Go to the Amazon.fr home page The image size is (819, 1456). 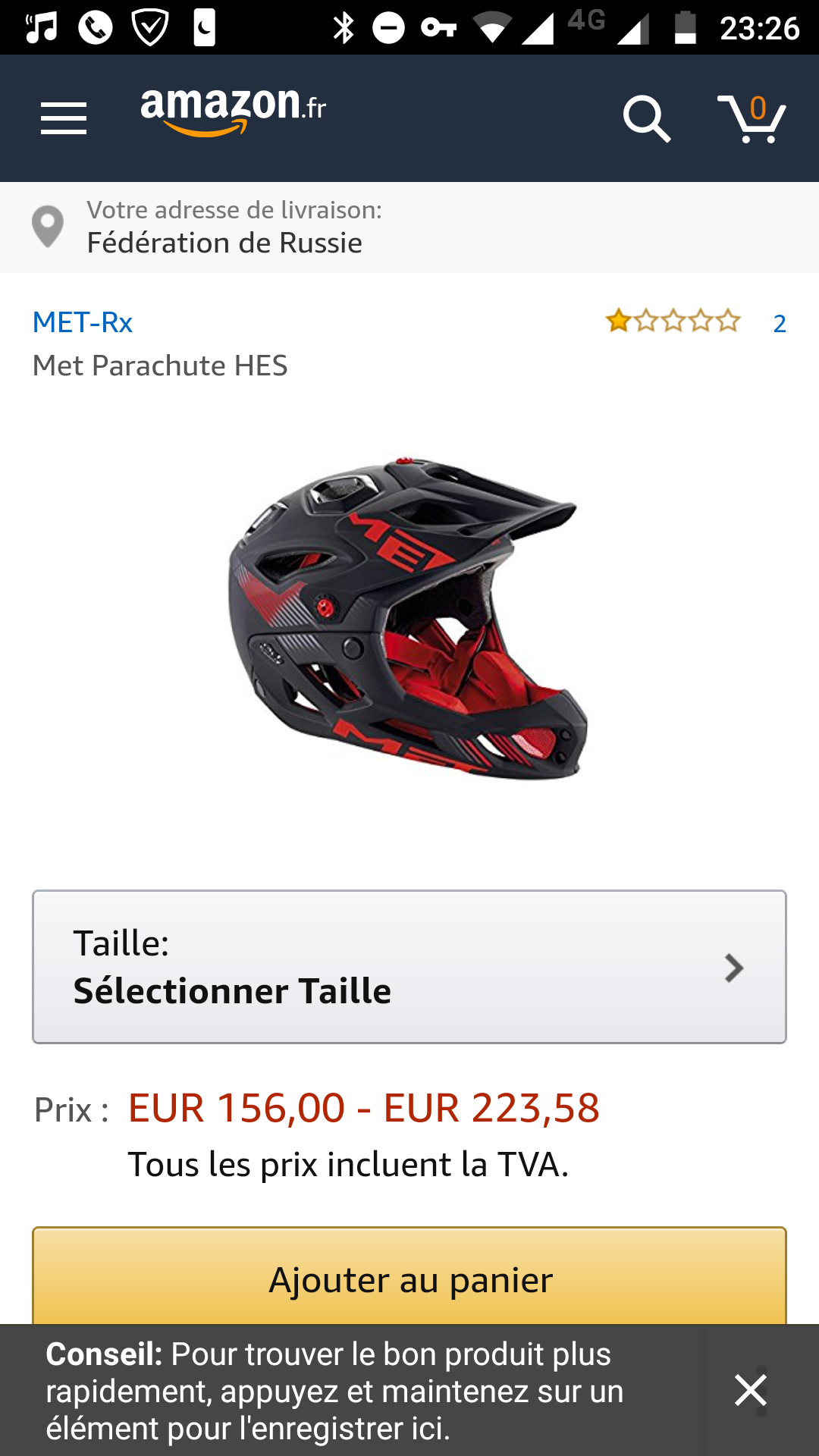click(x=233, y=111)
